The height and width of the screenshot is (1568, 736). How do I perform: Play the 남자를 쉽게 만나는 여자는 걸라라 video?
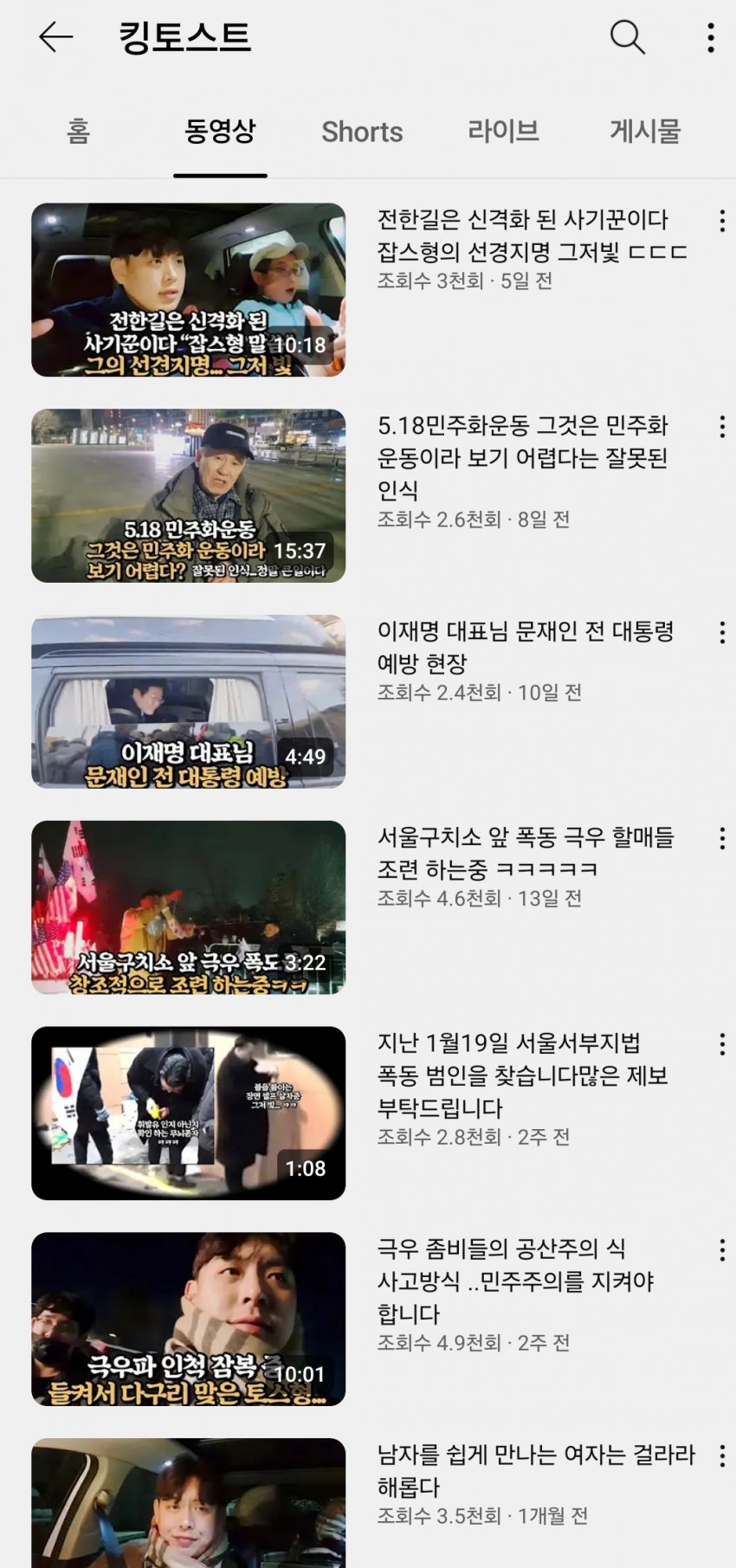[188, 1502]
